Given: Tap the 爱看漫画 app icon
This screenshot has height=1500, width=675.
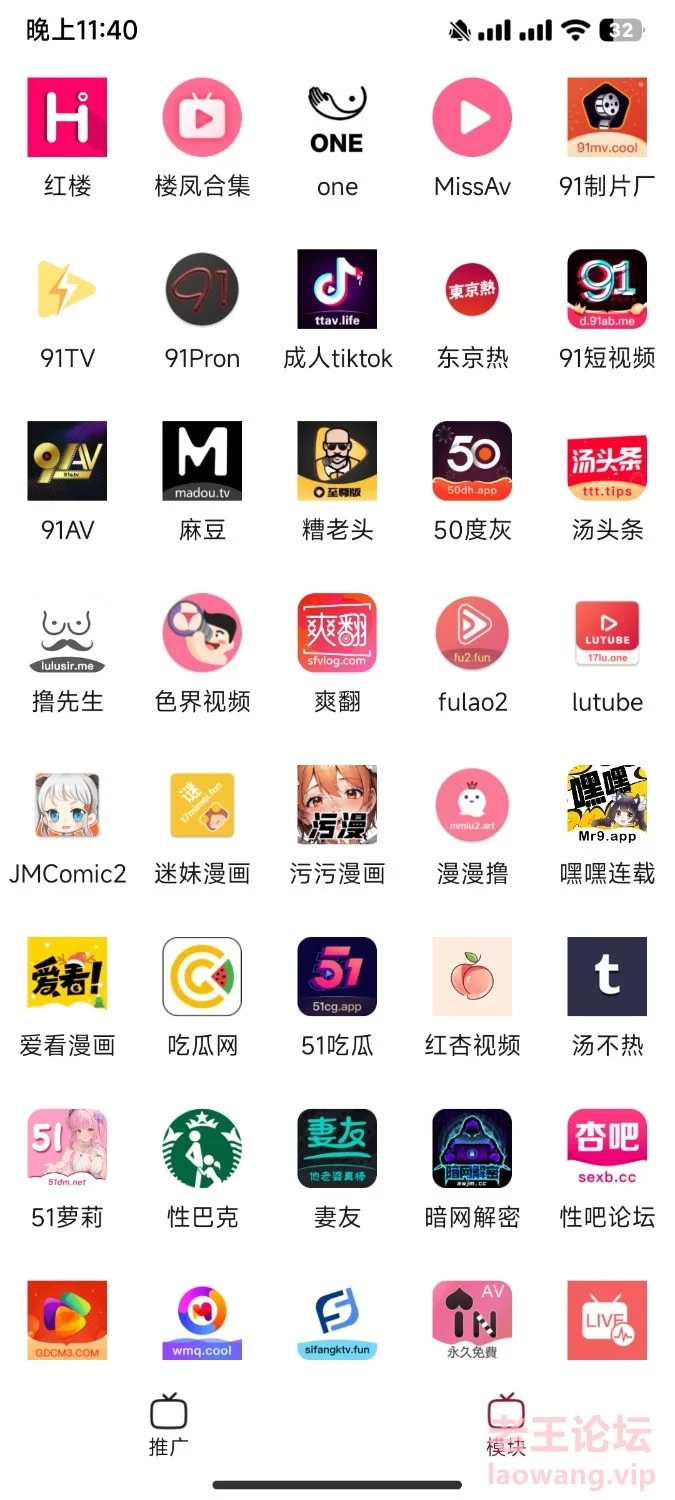Looking at the screenshot, I should click(x=67, y=977).
